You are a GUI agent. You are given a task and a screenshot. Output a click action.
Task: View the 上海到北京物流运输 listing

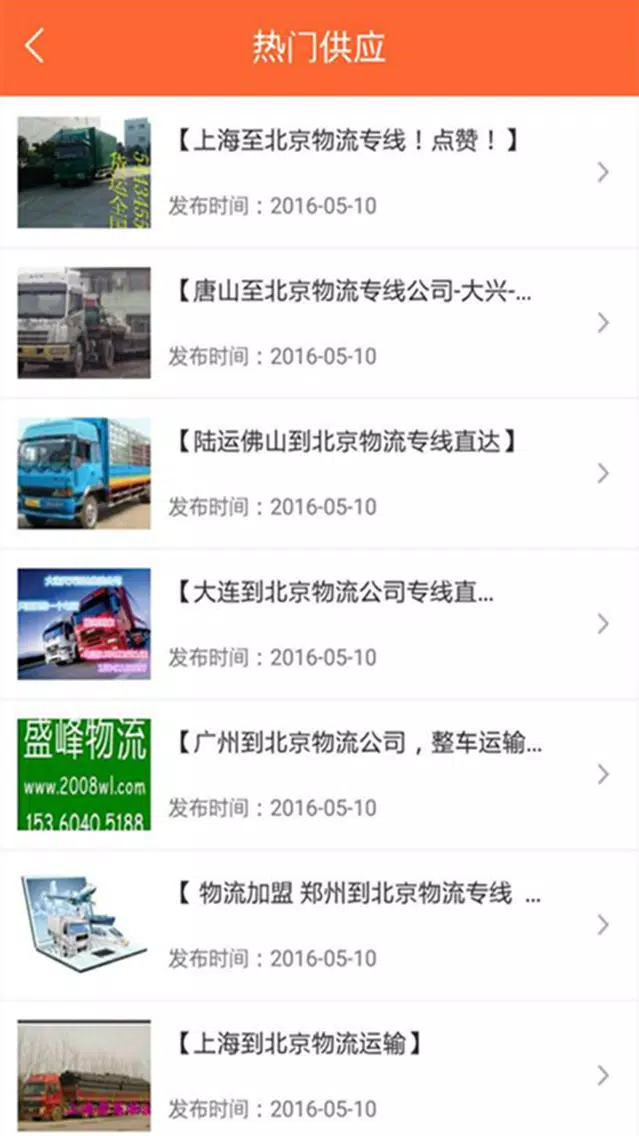point(320,1069)
